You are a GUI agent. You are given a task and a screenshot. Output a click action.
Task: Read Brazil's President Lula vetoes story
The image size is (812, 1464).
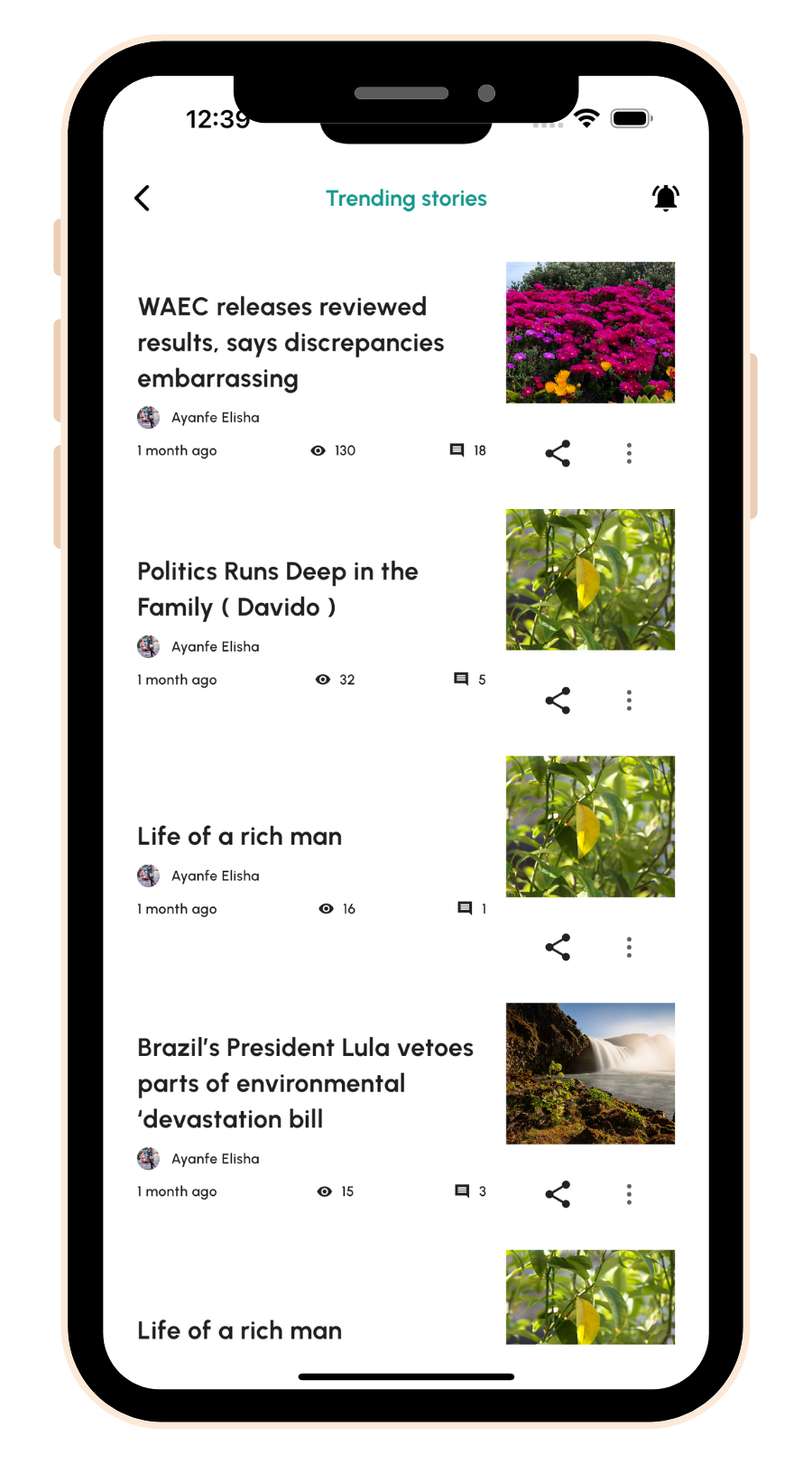pos(305,1083)
